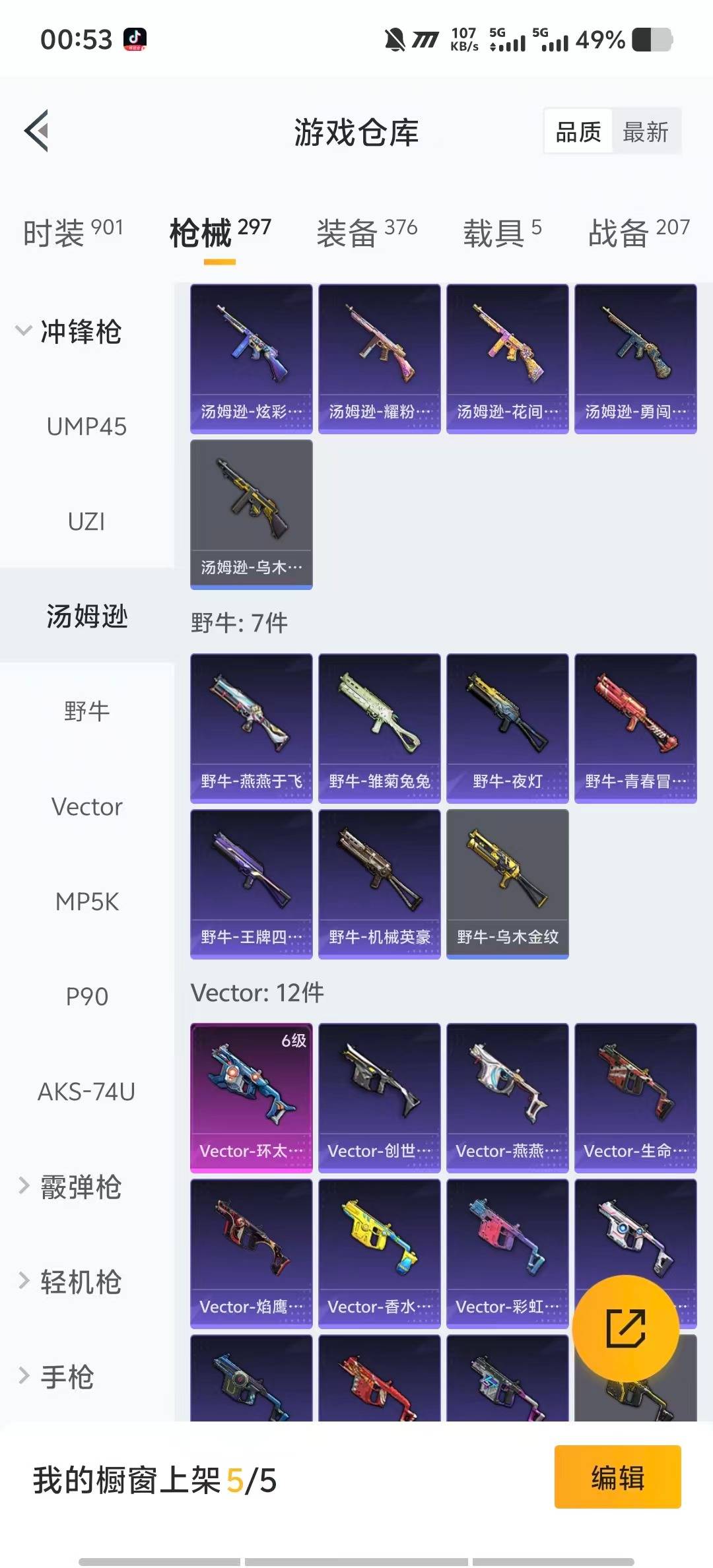Open the 战备 tab
The image size is (713, 1568).
(638, 232)
